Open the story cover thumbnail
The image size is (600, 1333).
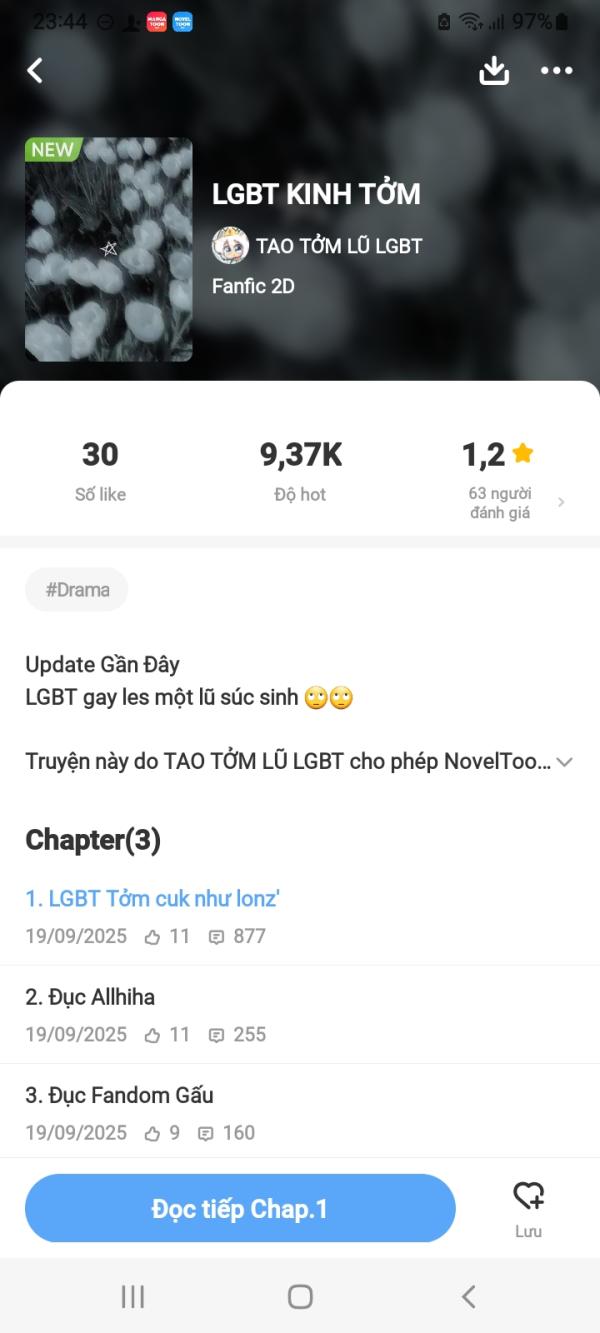108,249
